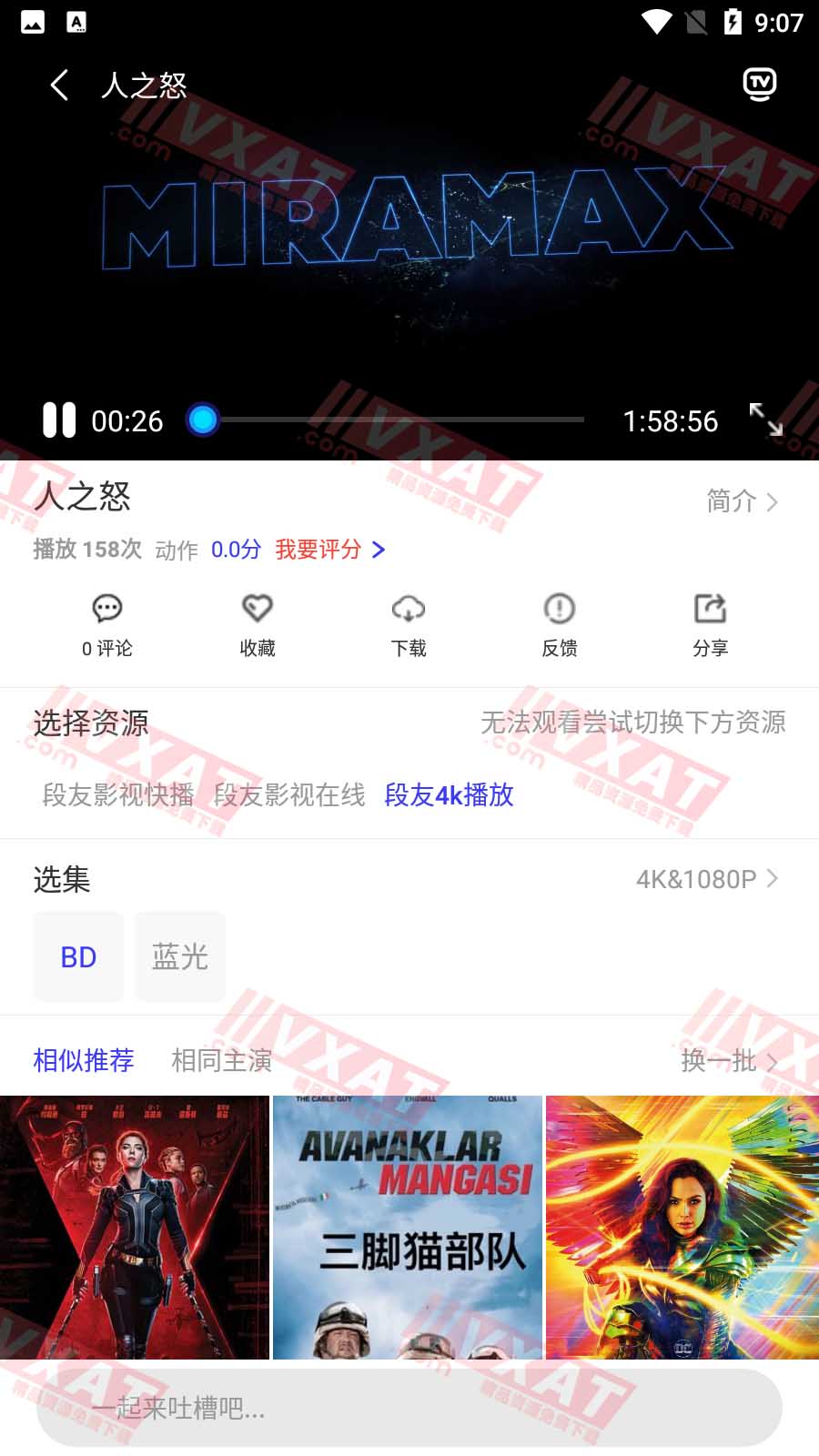The width and height of the screenshot is (819, 1456).
Task: Open the 简介 introduction panel
Action: click(742, 500)
